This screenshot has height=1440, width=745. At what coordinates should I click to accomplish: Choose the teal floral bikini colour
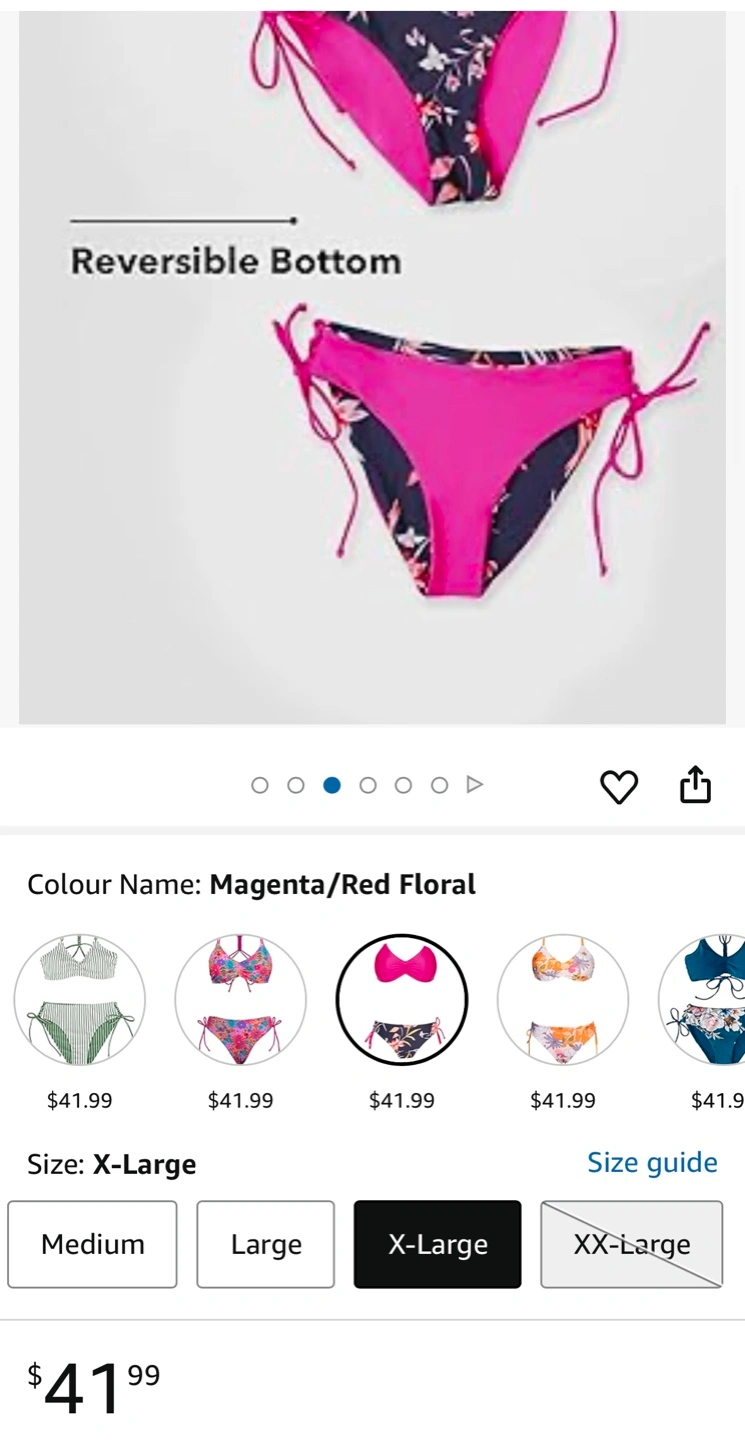[702, 999]
